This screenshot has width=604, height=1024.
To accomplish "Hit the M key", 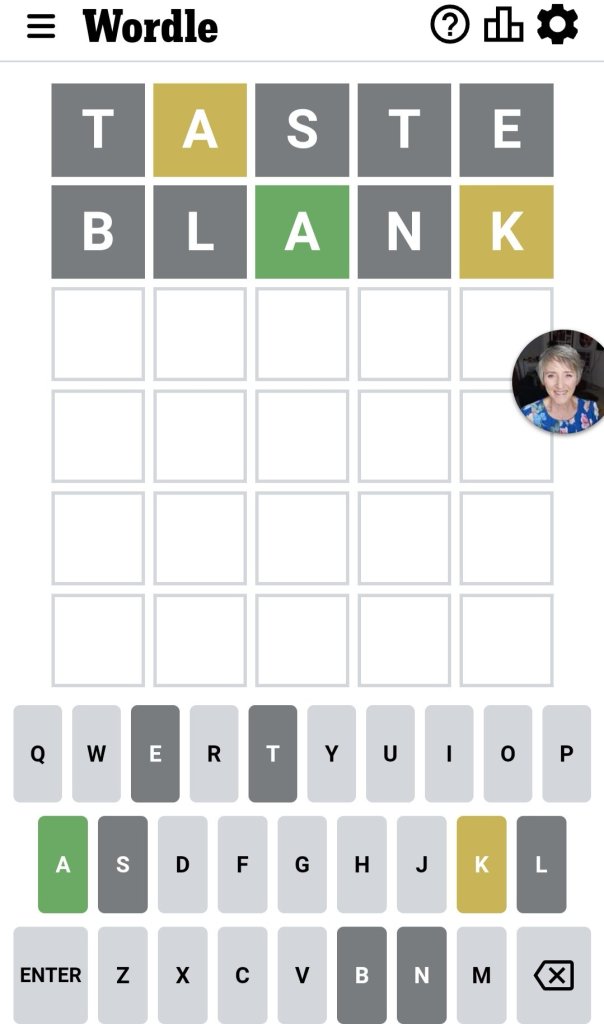I will click(481, 975).
